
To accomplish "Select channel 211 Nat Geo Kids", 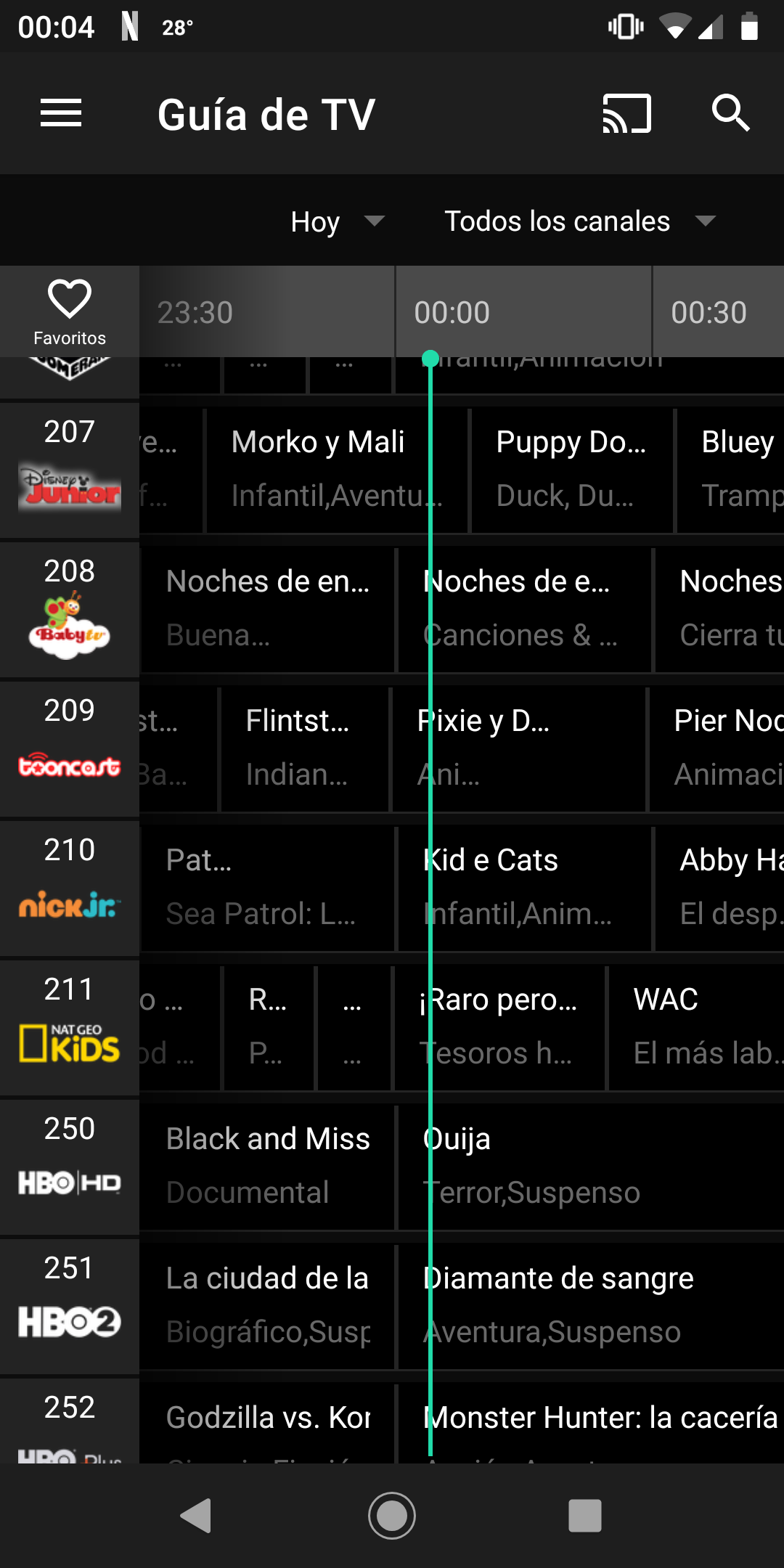I will (x=70, y=1027).
